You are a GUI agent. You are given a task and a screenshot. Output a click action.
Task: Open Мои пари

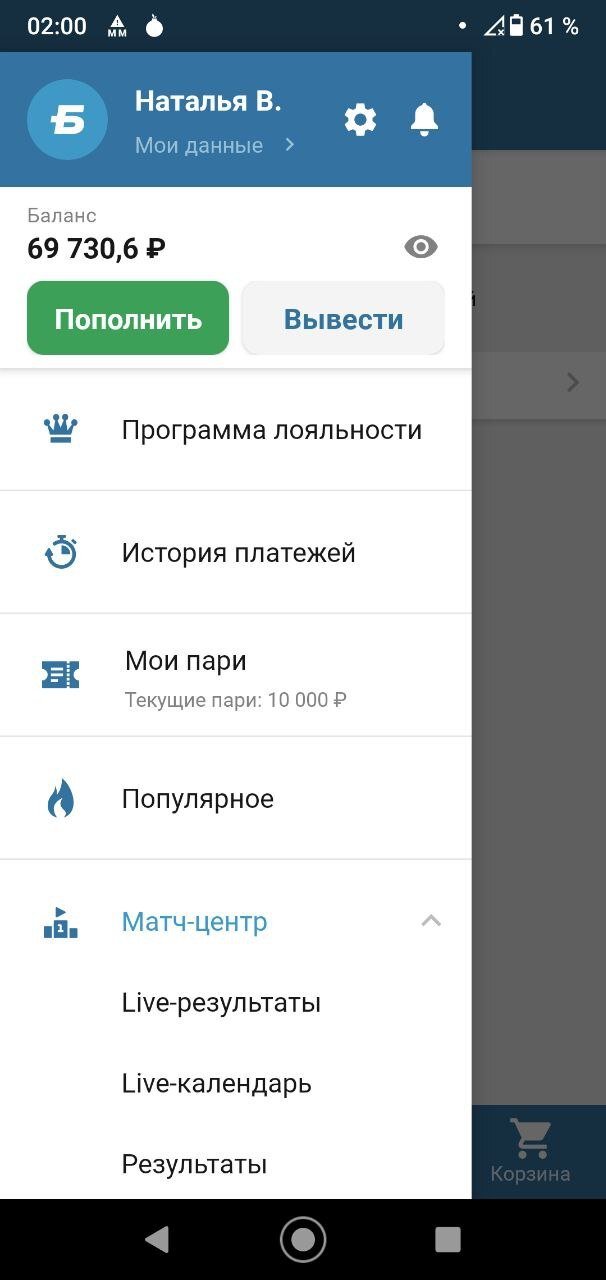coord(186,661)
